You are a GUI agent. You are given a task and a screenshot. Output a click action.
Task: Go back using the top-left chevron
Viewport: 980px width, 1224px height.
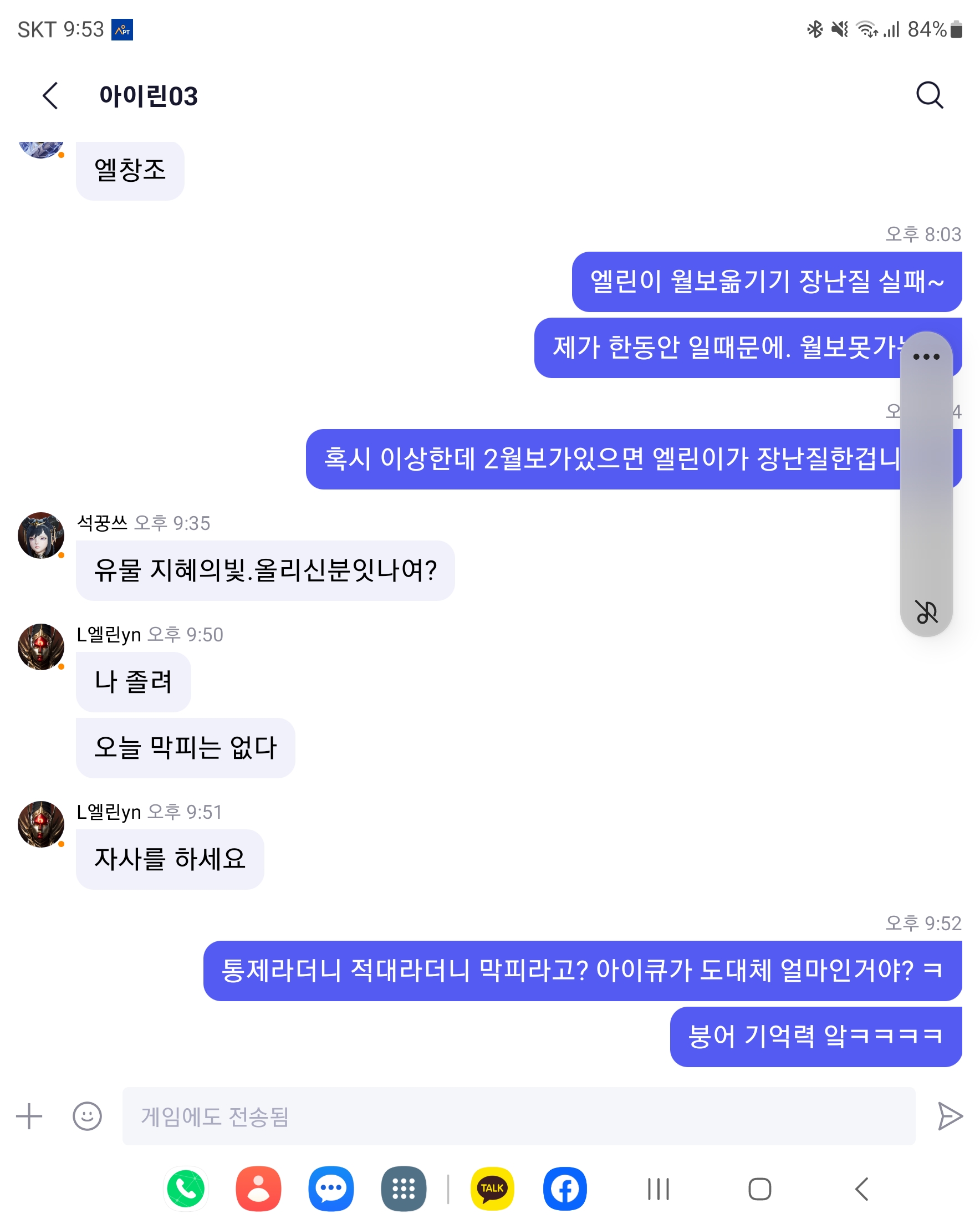tap(50, 95)
